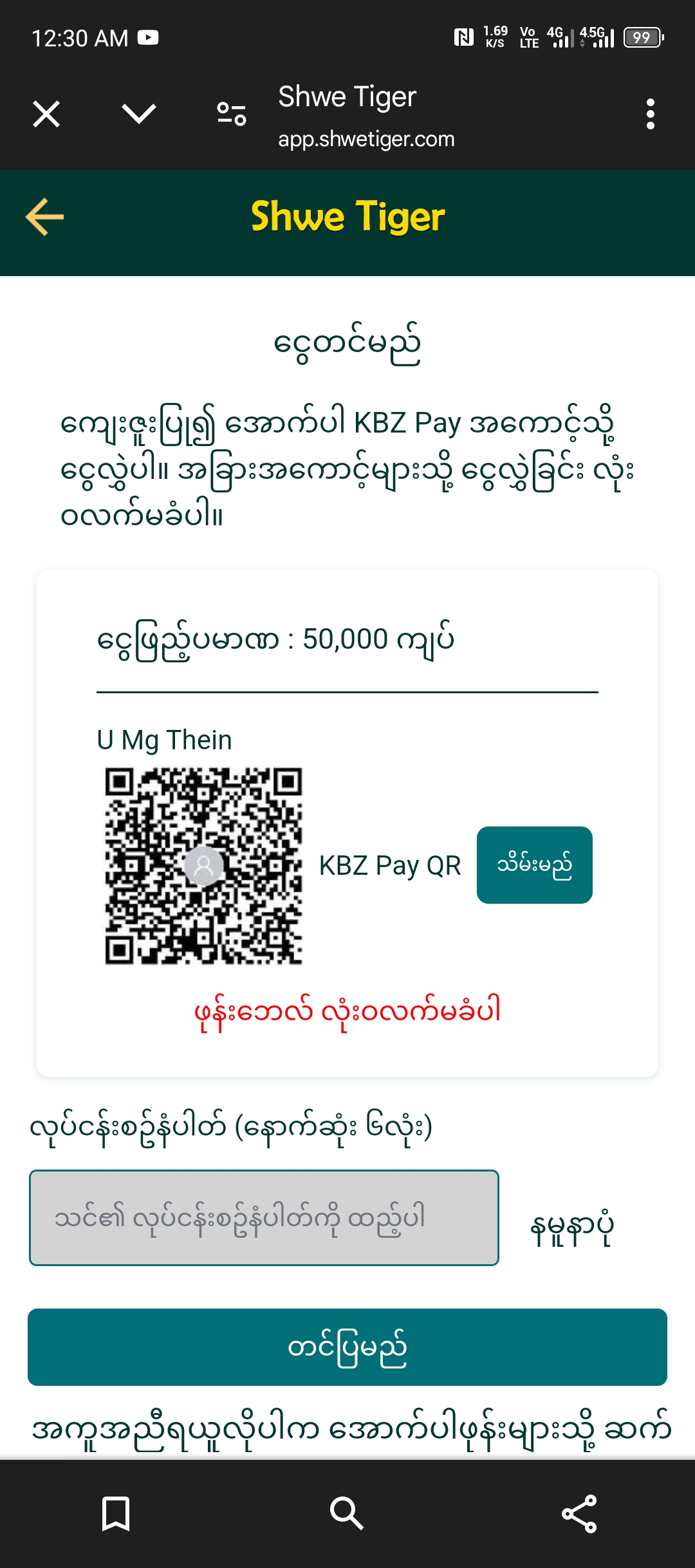
Task: Go back using the yellow arrow
Action: 45,217
